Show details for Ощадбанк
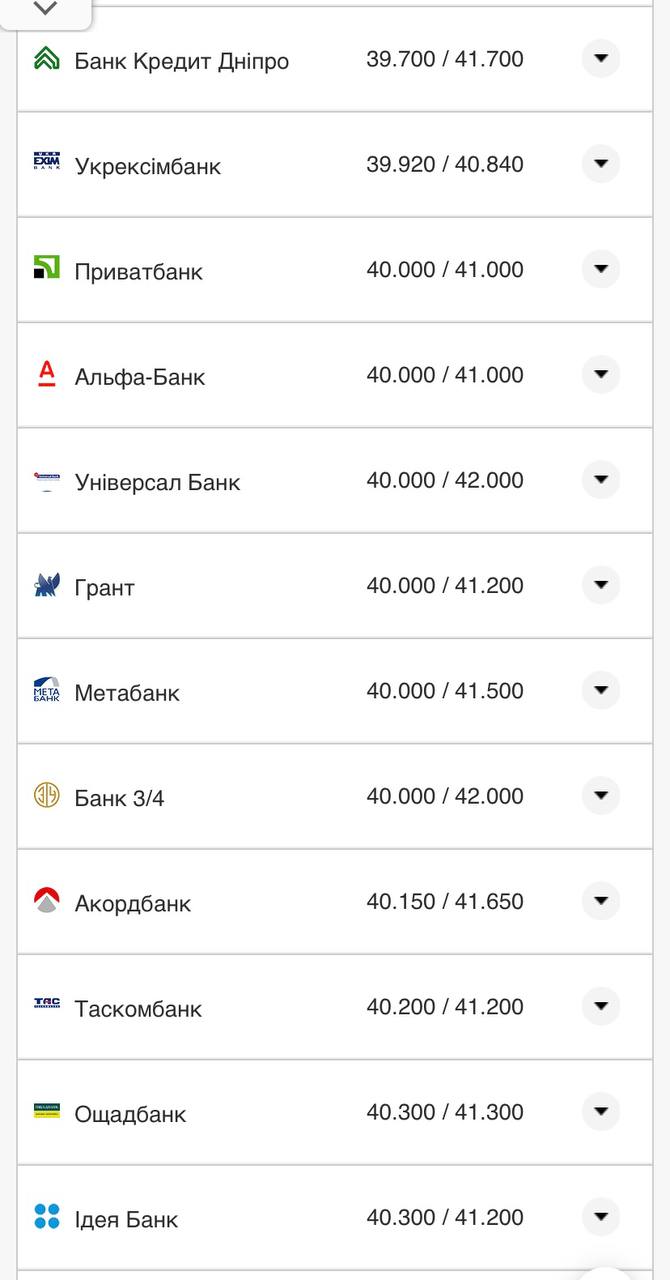The height and width of the screenshot is (1280, 670). (x=600, y=1112)
